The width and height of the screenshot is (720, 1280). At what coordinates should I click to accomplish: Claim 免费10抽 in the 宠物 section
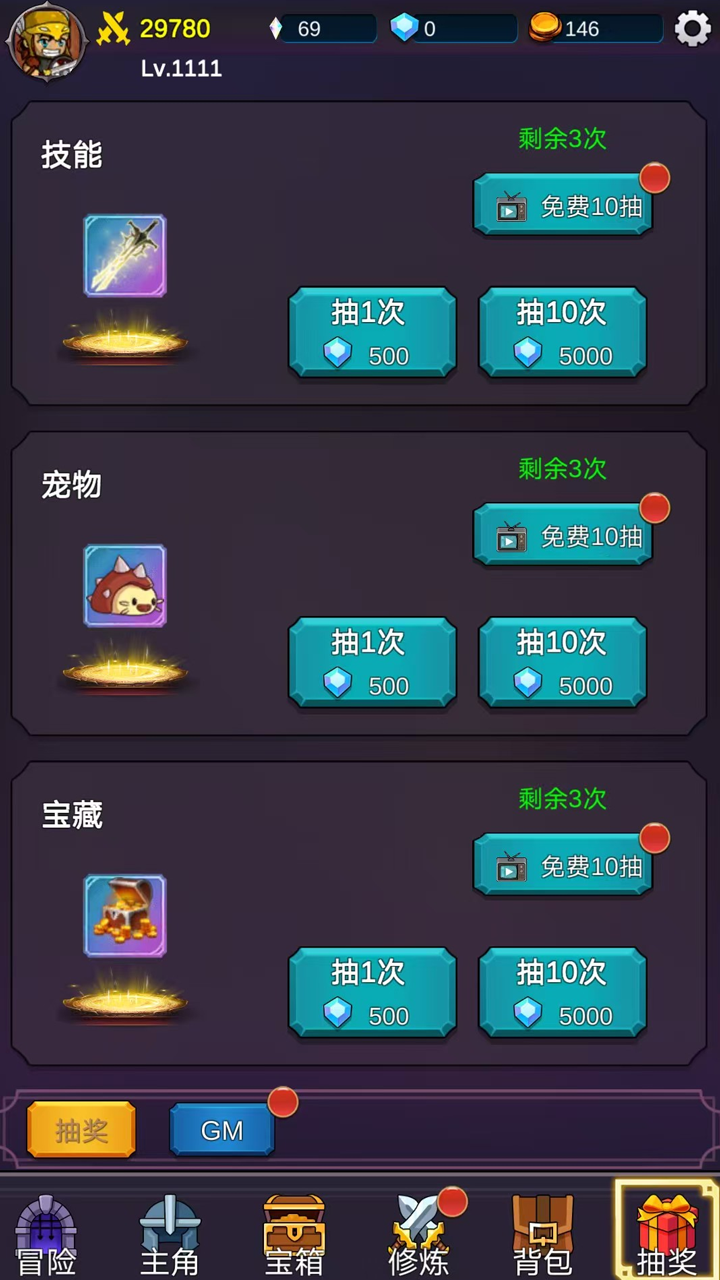[563, 536]
